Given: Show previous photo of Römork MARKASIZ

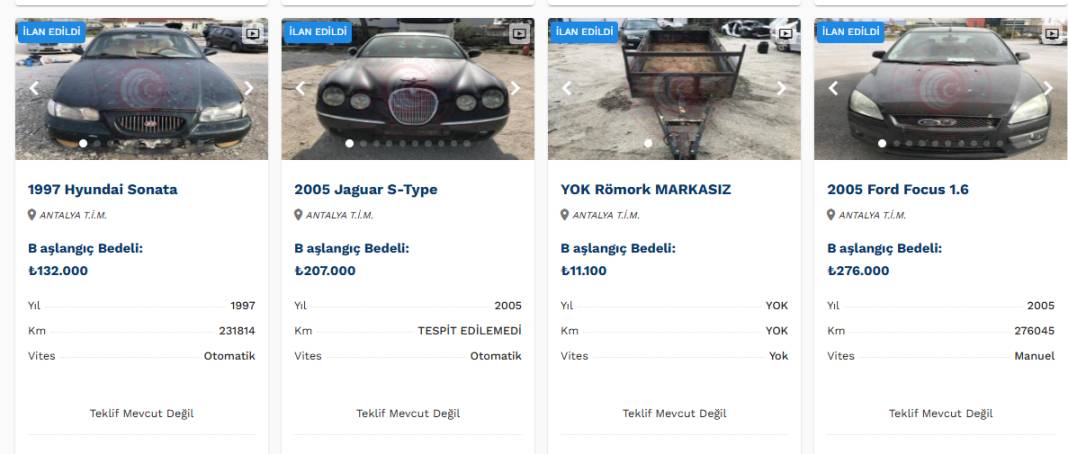Looking at the screenshot, I should tap(567, 88).
